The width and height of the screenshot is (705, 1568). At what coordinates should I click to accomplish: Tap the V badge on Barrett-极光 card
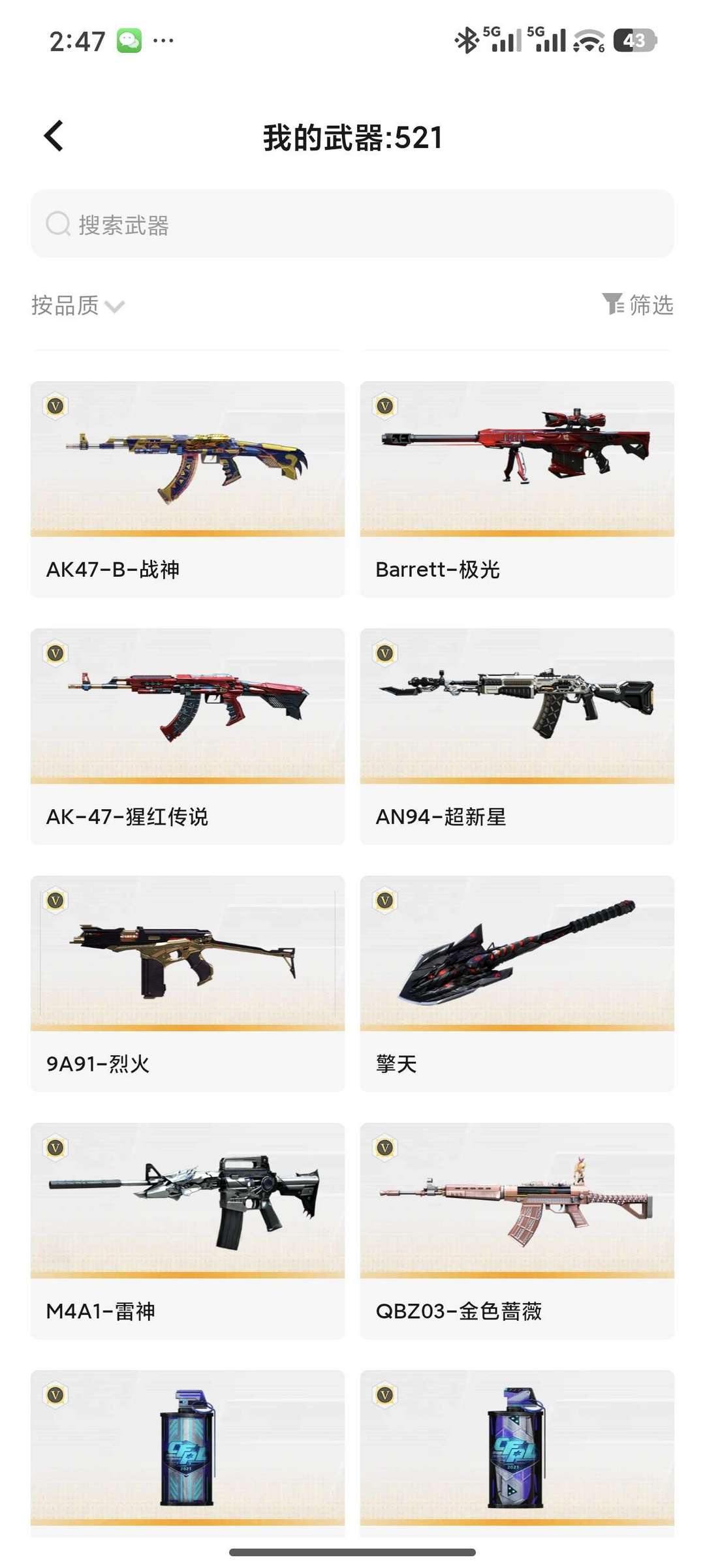click(386, 406)
